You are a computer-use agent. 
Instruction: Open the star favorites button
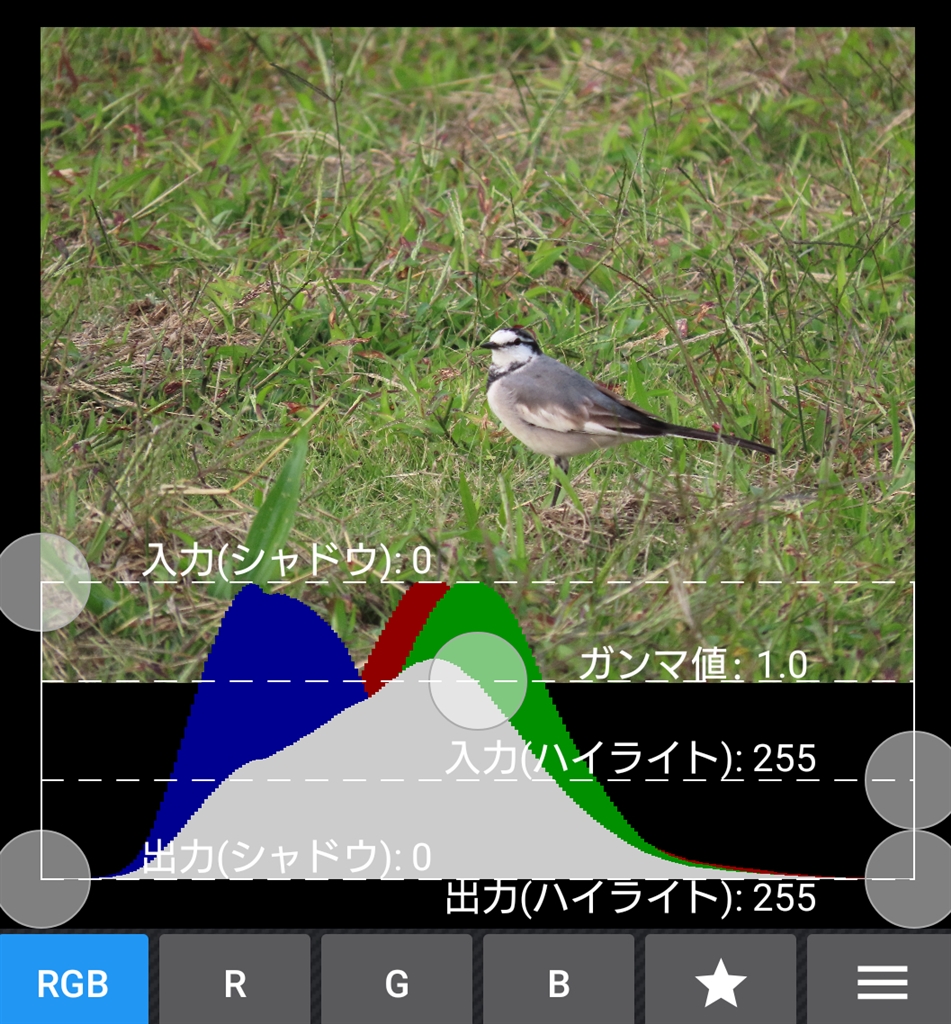coord(721,982)
